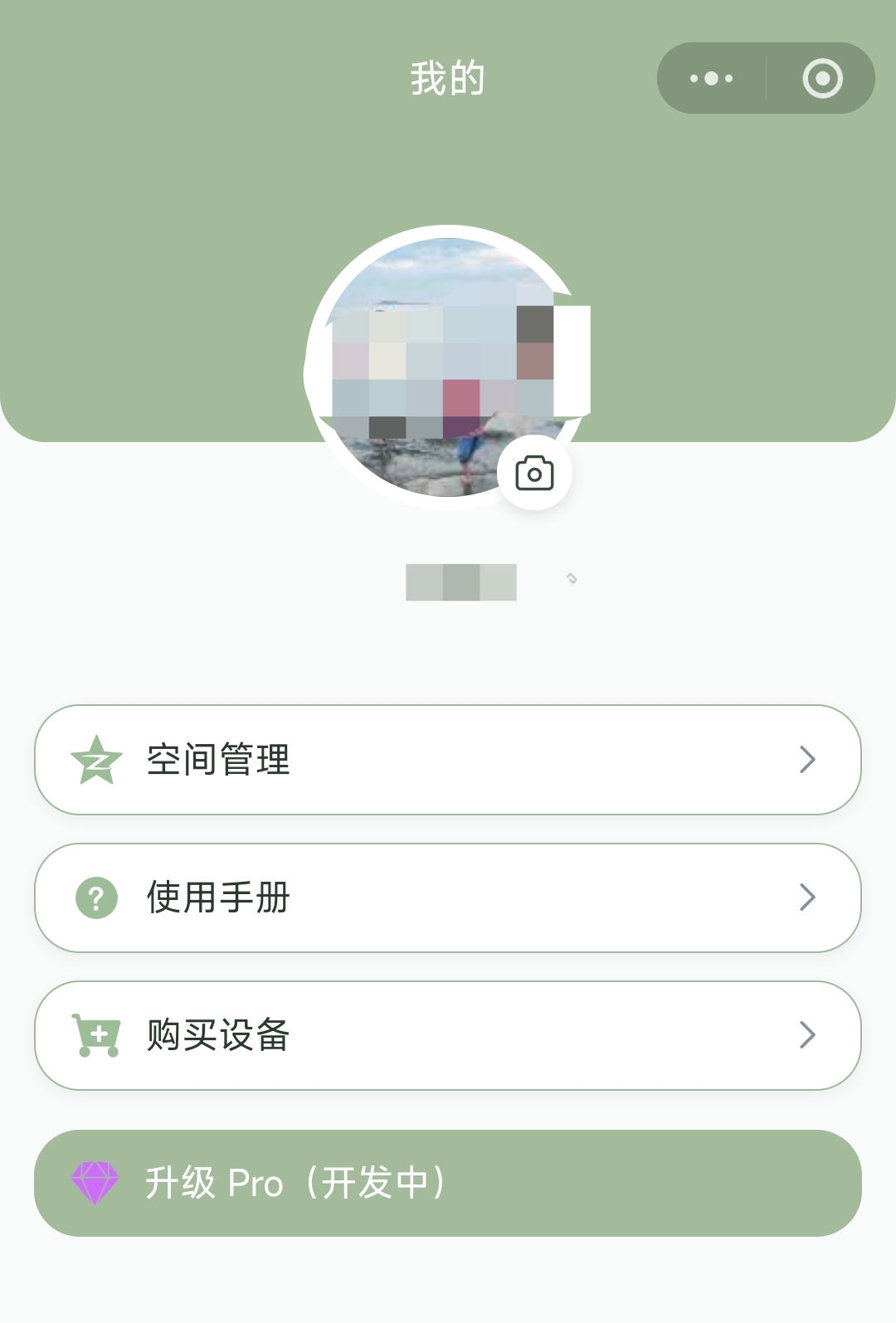
Task: Open 使用手册 via its chevron arrow
Action: (x=808, y=897)
